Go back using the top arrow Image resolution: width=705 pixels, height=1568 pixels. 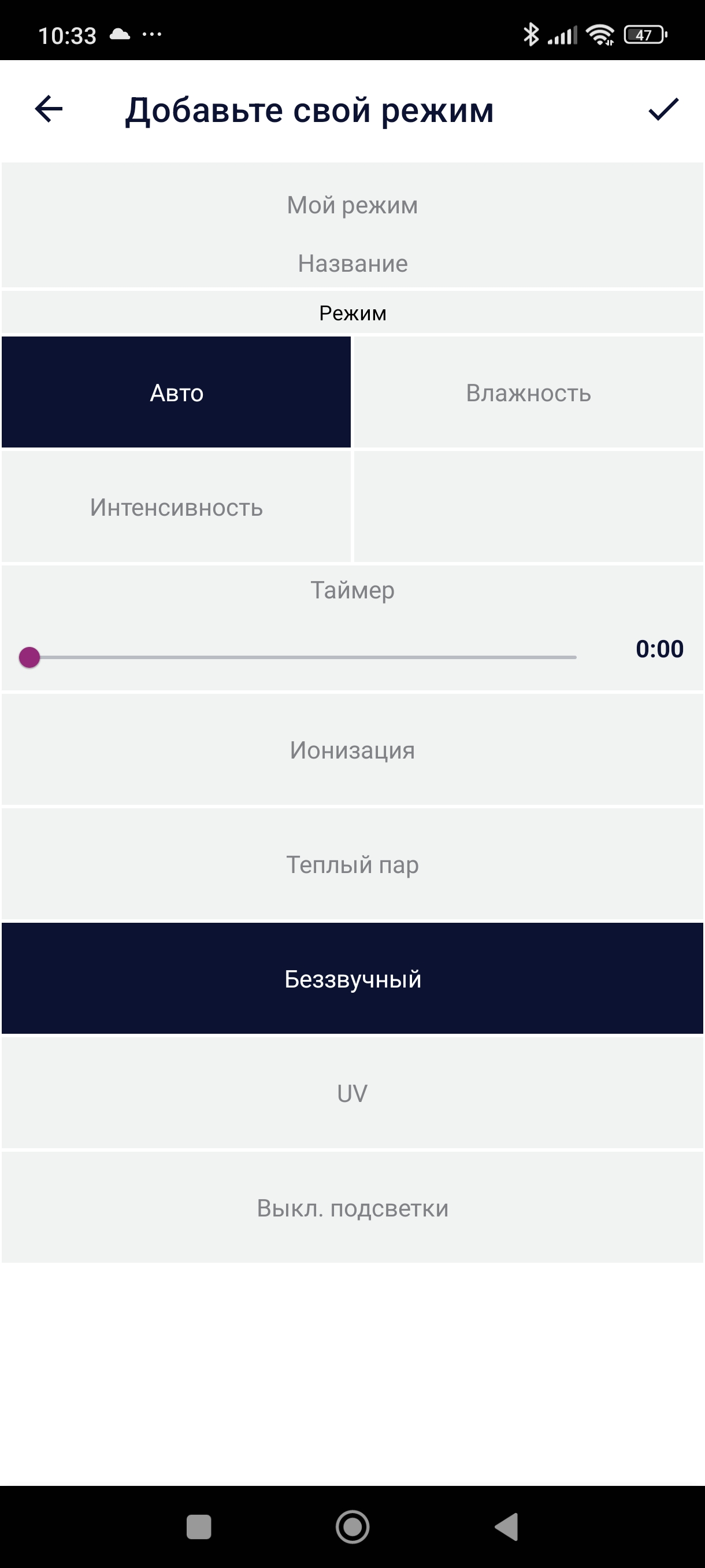click(49, 110)
